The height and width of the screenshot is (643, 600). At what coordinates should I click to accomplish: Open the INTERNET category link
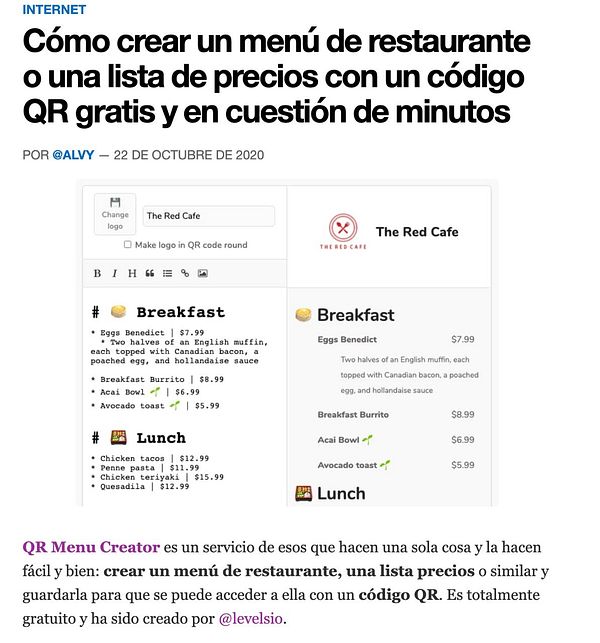coord(53,9)
